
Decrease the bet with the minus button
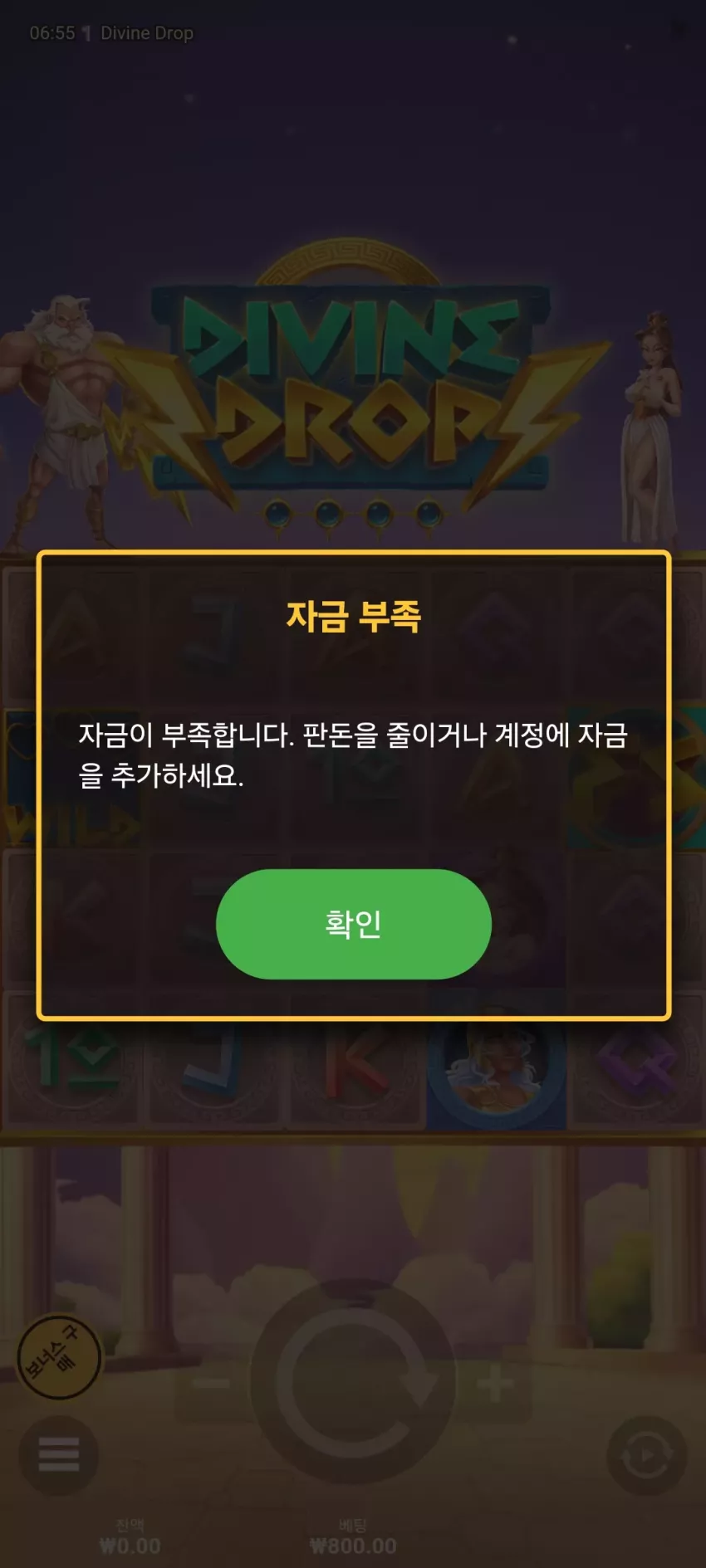(x=212, y=1383)
